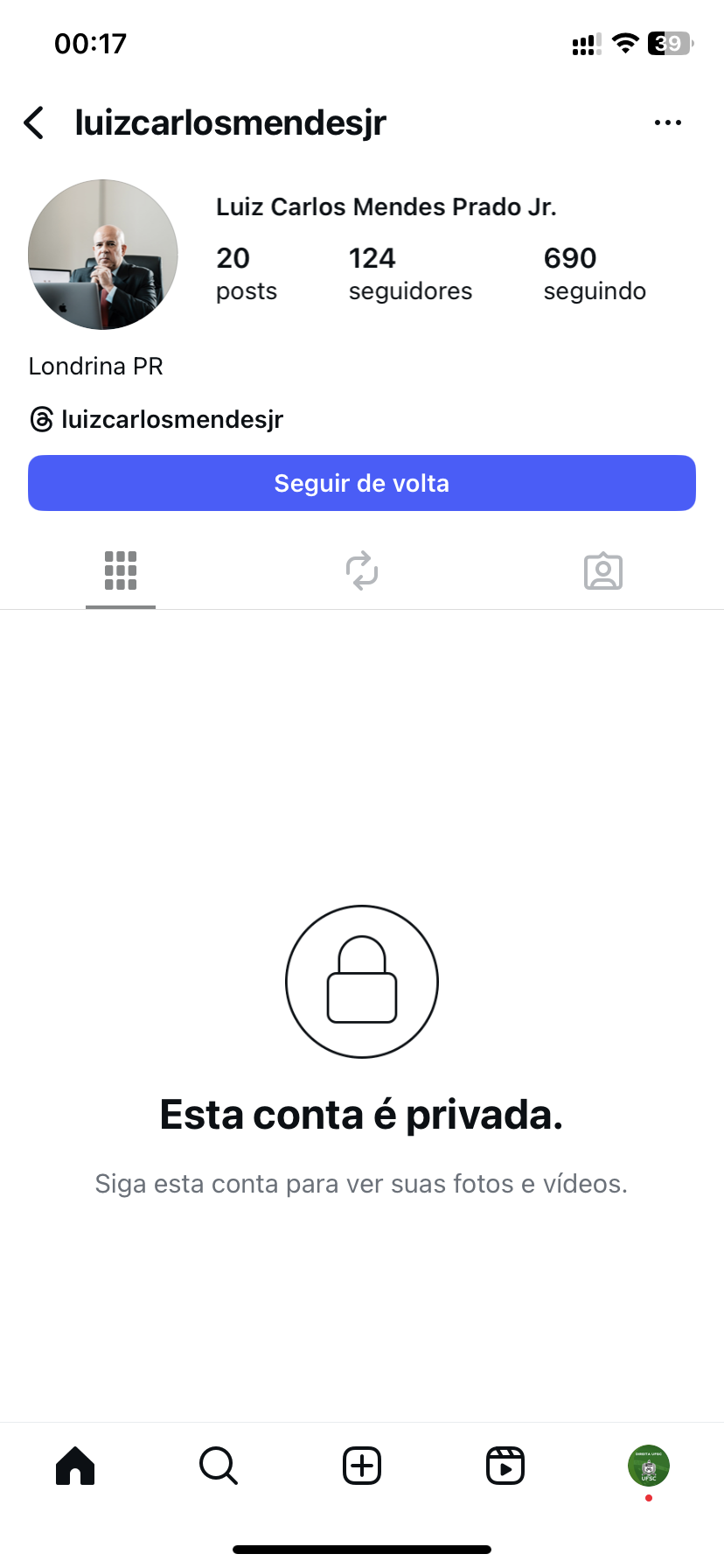Screen dimensions: 724x1568
Task: Switch to the reposts tab
Action: pos(362,571)
